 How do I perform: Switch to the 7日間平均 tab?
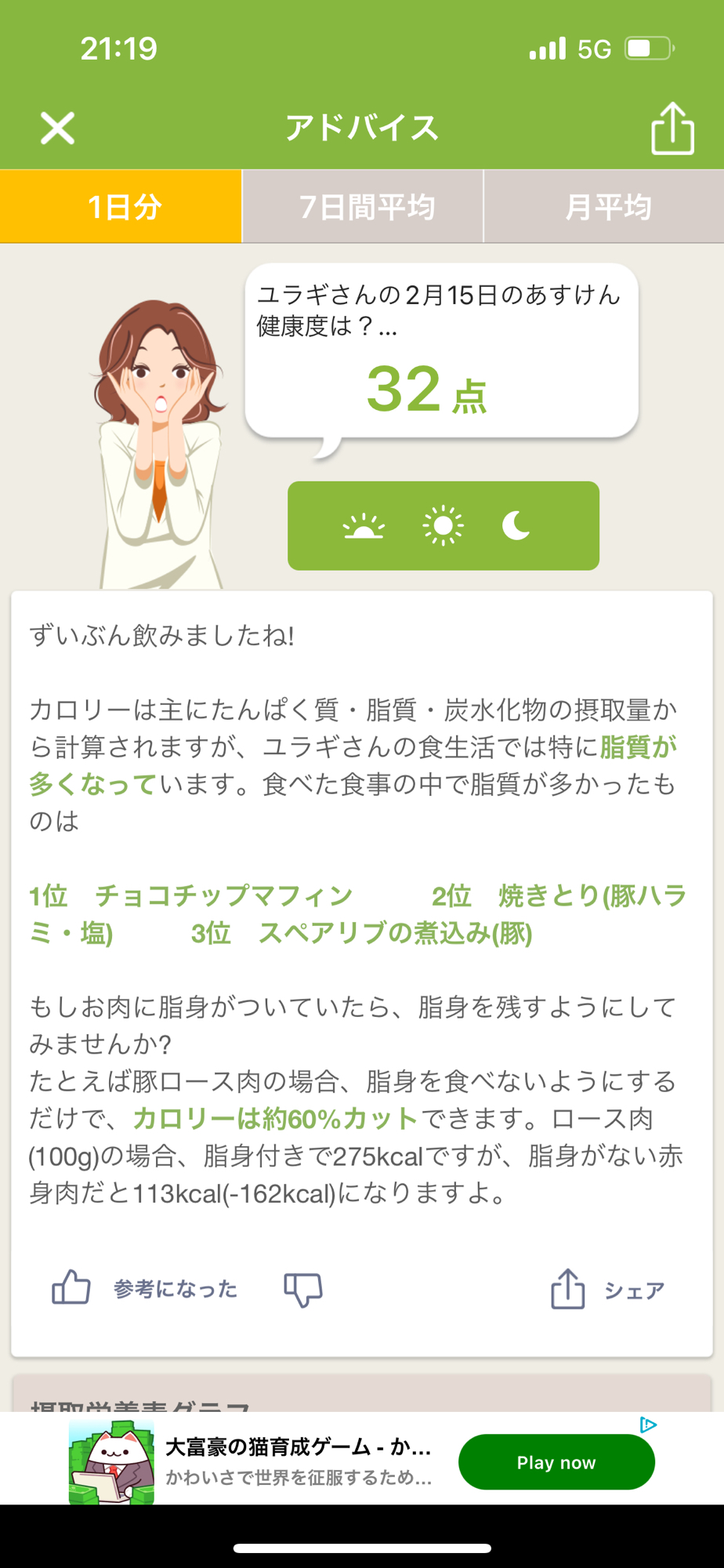tap(363, 207)
